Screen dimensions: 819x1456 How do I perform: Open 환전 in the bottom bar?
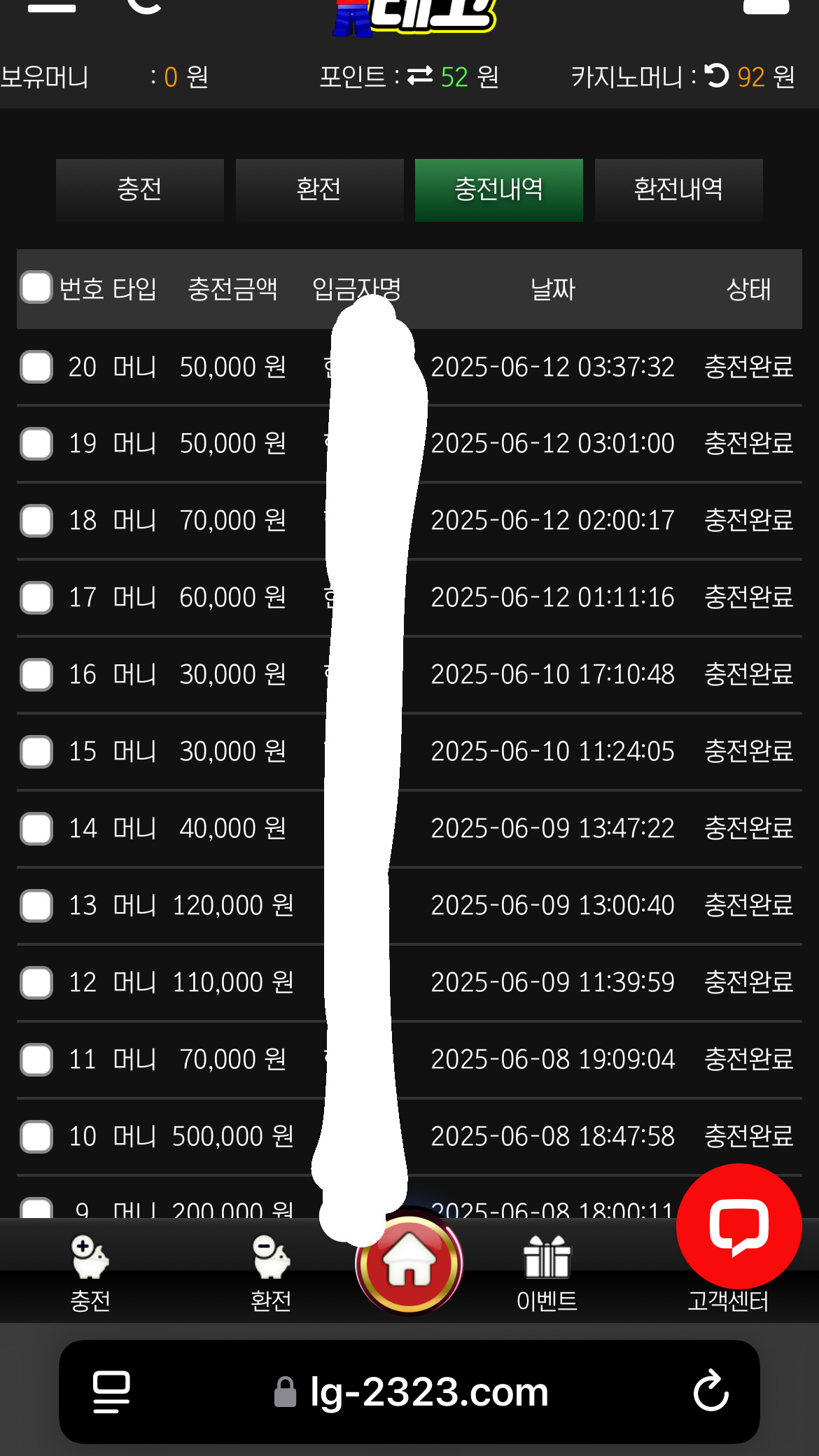tap(271, 1273)
